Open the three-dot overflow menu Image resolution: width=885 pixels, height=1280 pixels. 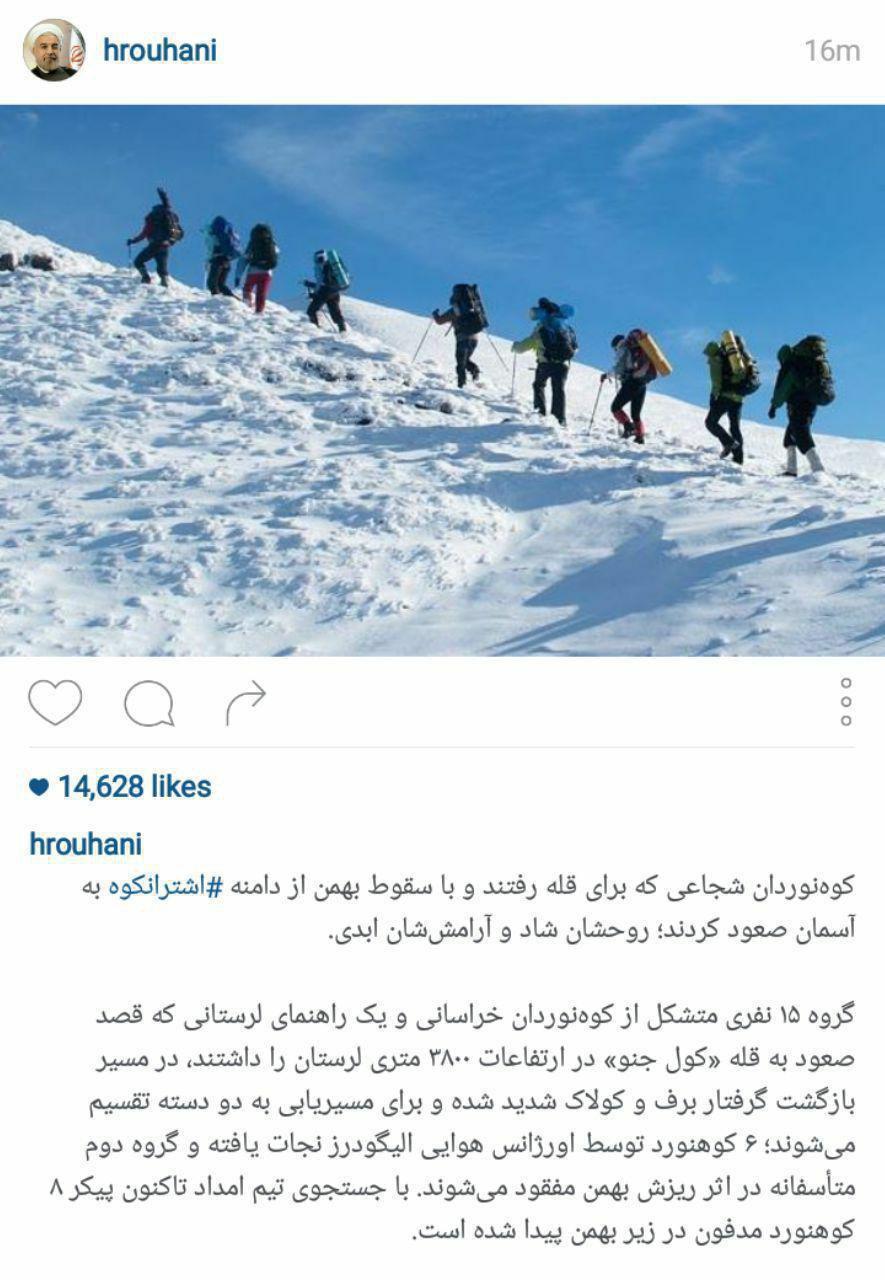click(846, 702)
